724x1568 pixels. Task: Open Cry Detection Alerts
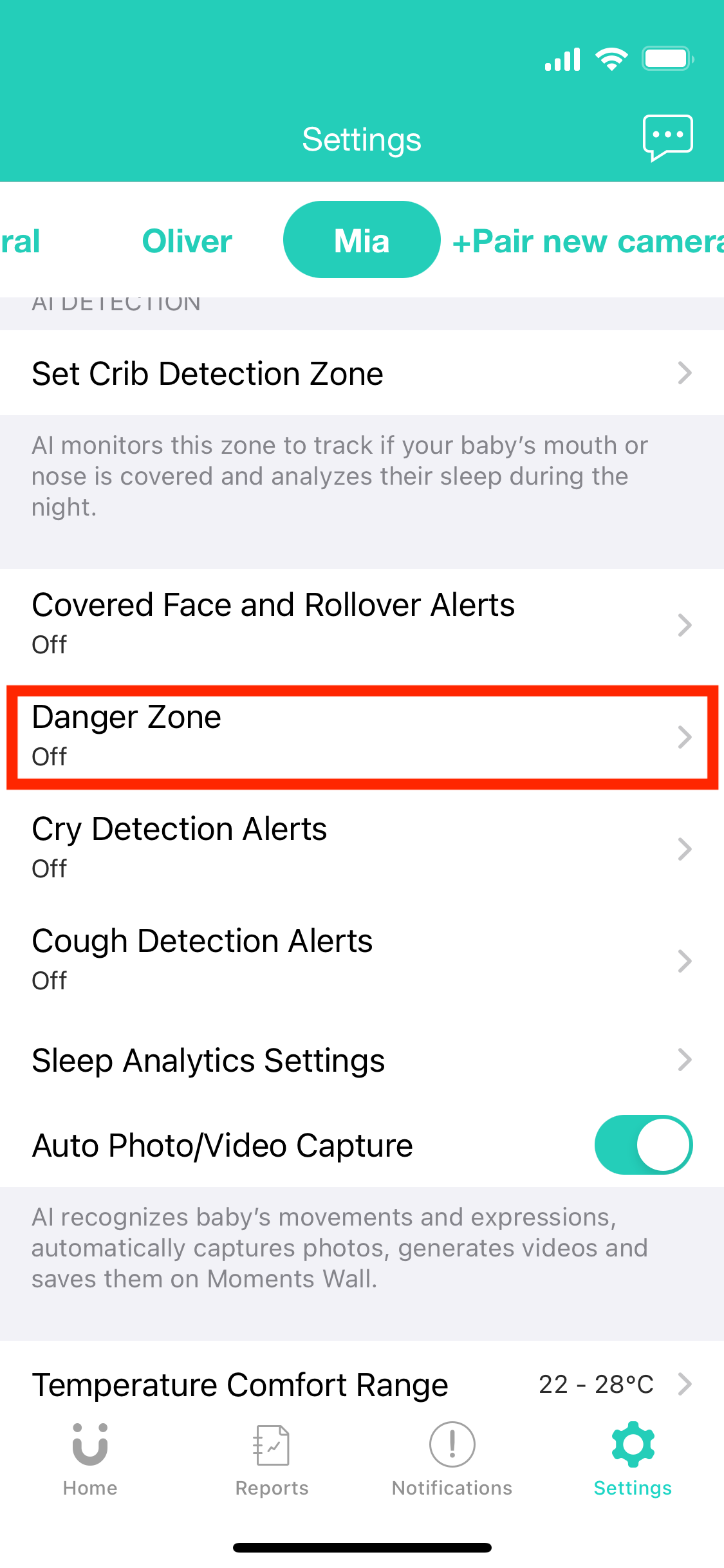coord(362,848)
